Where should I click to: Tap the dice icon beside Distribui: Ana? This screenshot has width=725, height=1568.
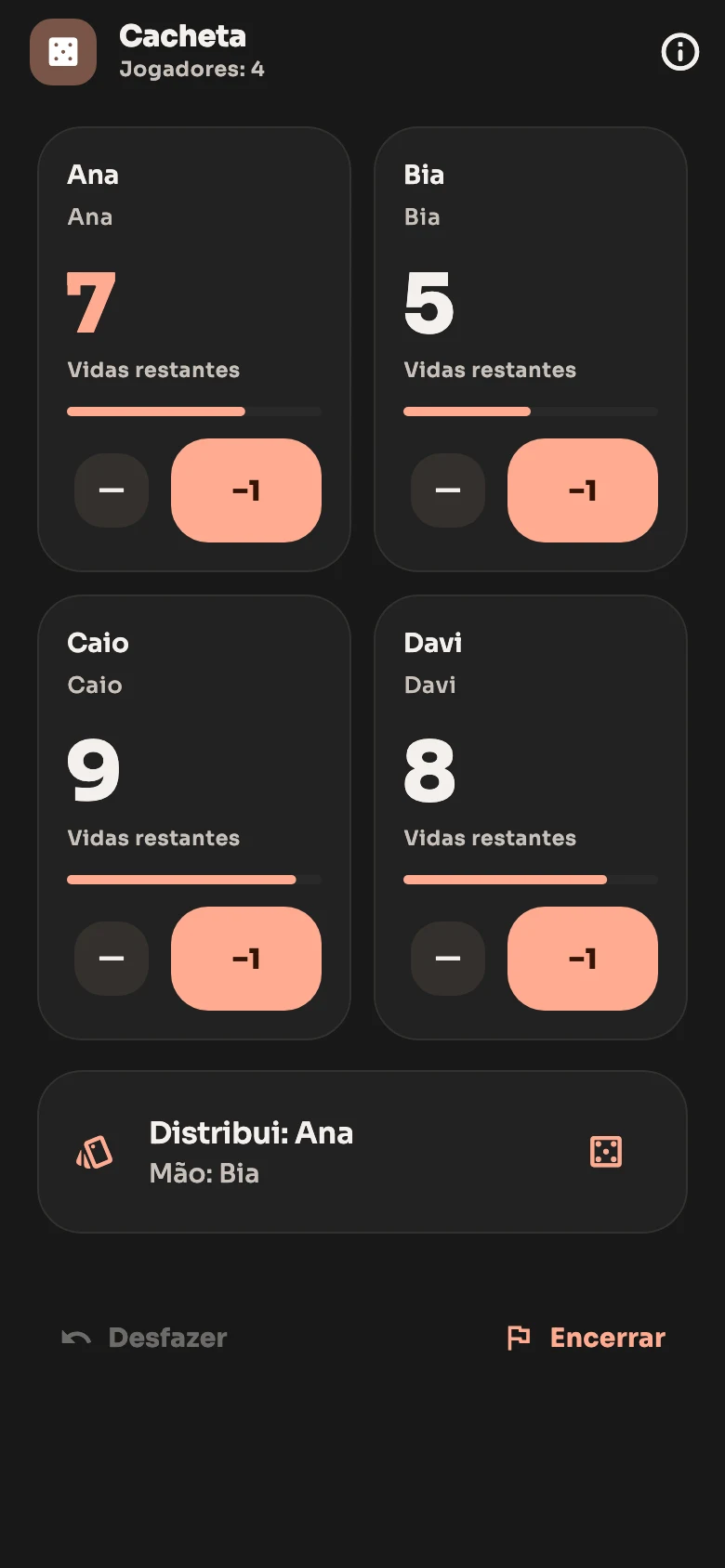[606, 1152]
